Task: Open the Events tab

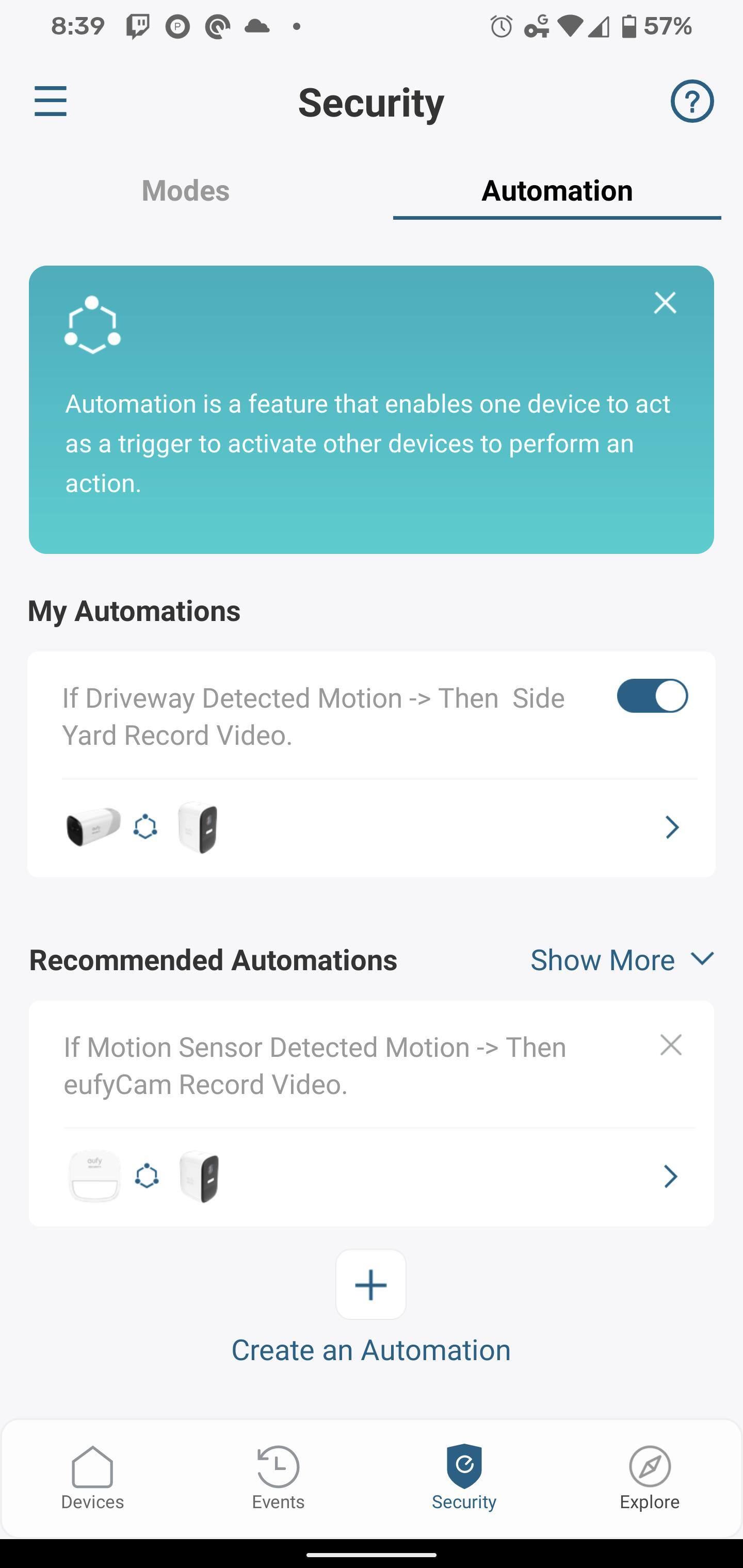Action: [278, 1477]
